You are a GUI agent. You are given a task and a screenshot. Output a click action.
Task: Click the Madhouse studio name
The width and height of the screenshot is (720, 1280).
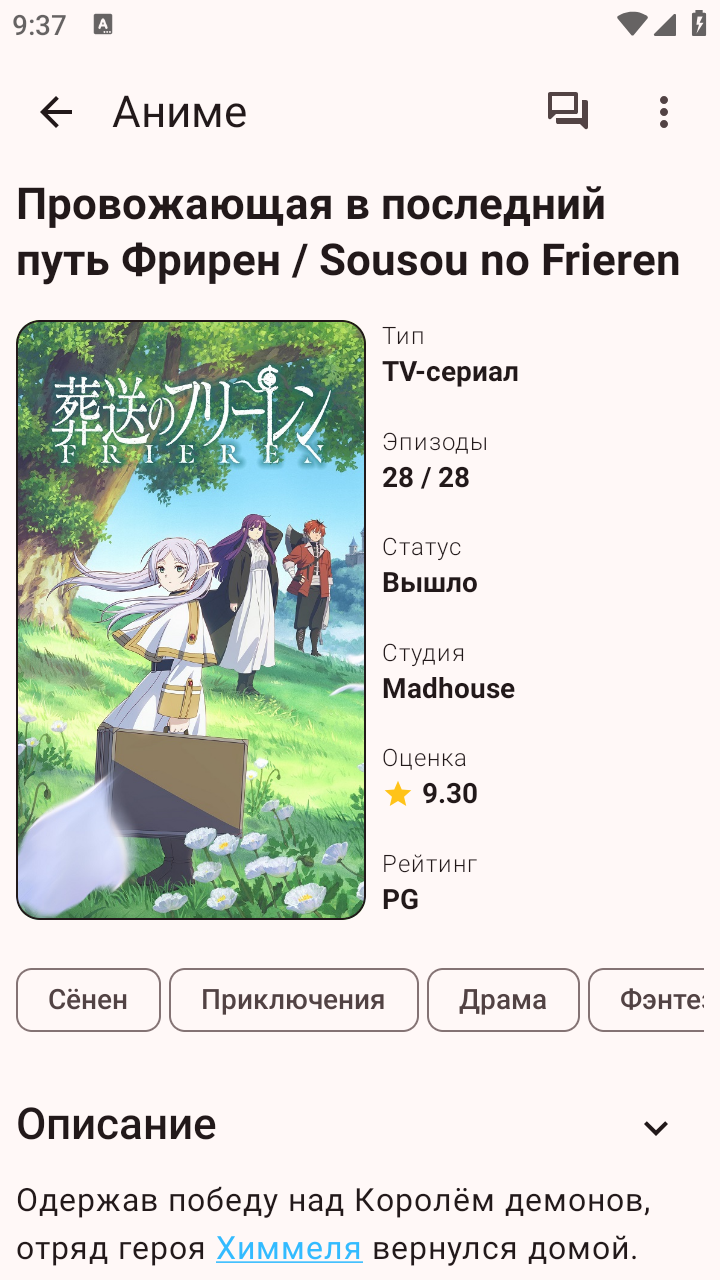pyautogui.click(x=448, y=688)
